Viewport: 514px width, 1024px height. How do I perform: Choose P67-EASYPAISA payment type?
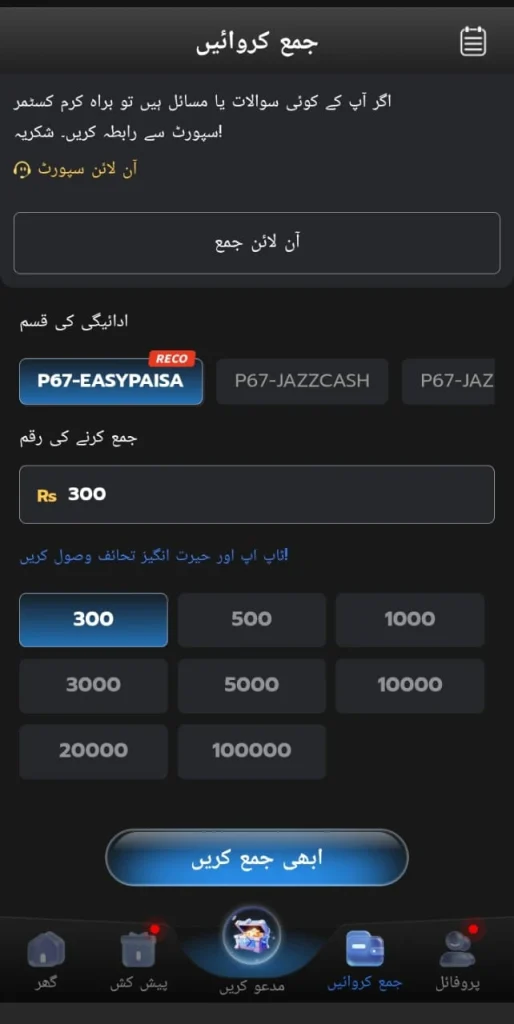tap(111, 381)
